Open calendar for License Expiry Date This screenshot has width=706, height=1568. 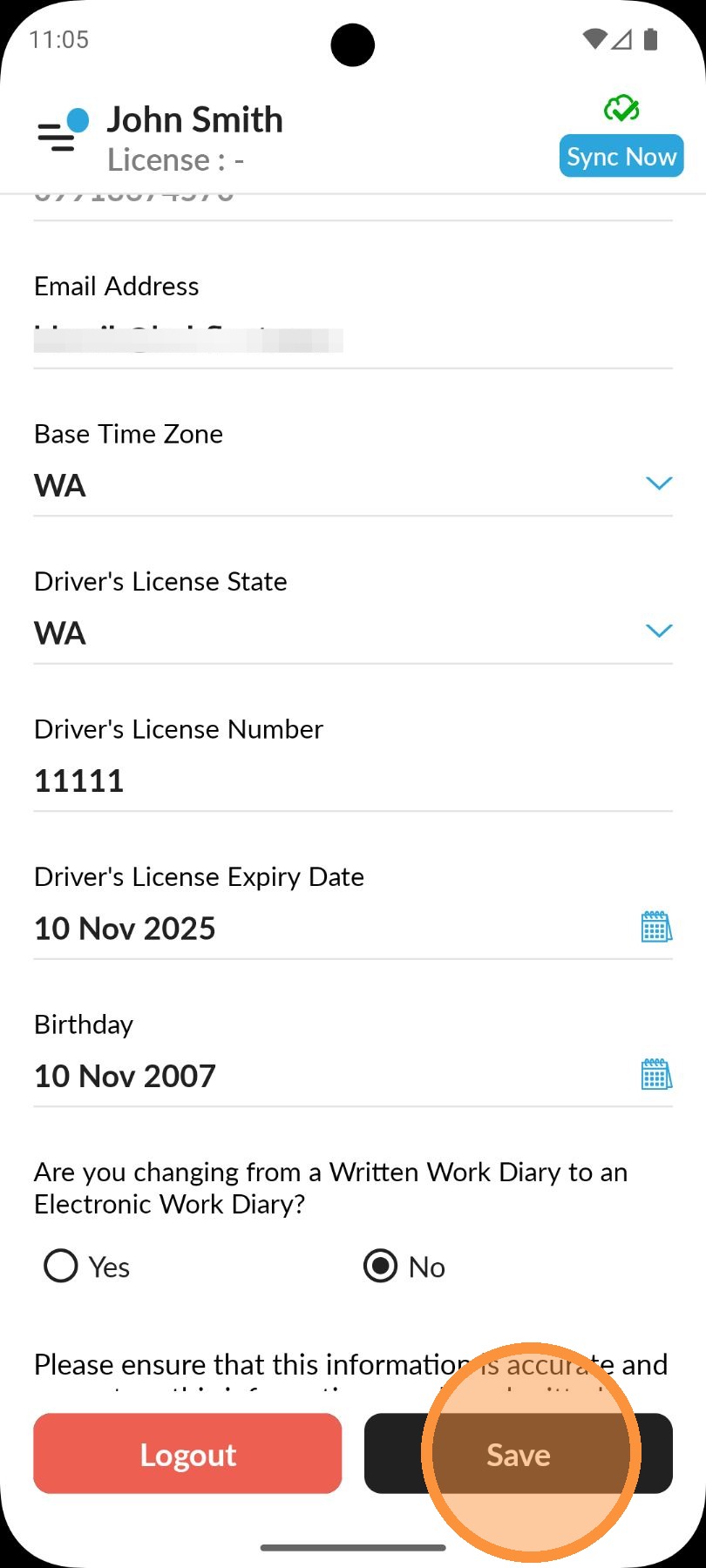click(655, 928)
